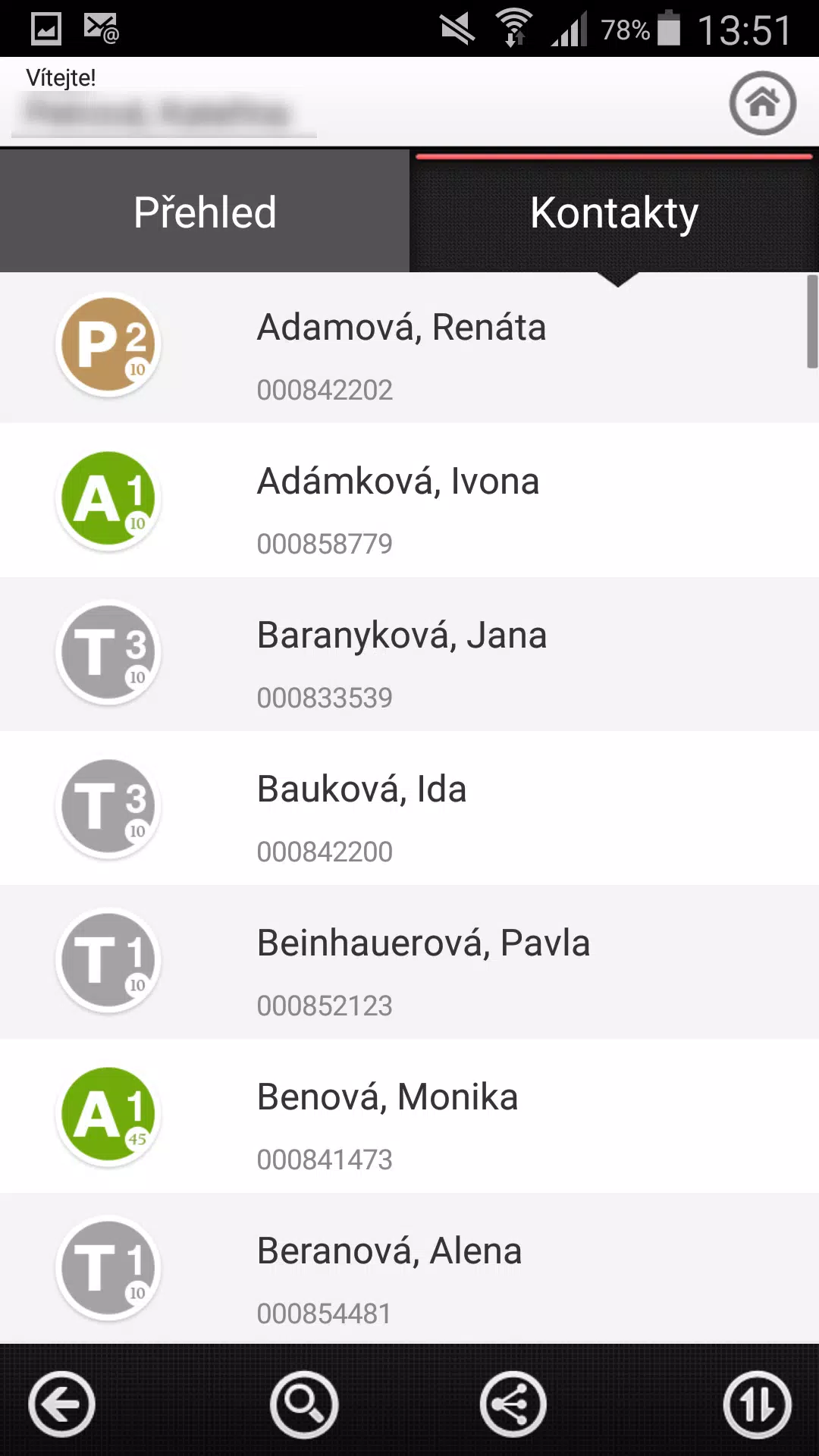Open contact Beranová, Alena
The height and width of the screenshot is (1456, 819).
pyautogui.click(x=389, y=1251)
